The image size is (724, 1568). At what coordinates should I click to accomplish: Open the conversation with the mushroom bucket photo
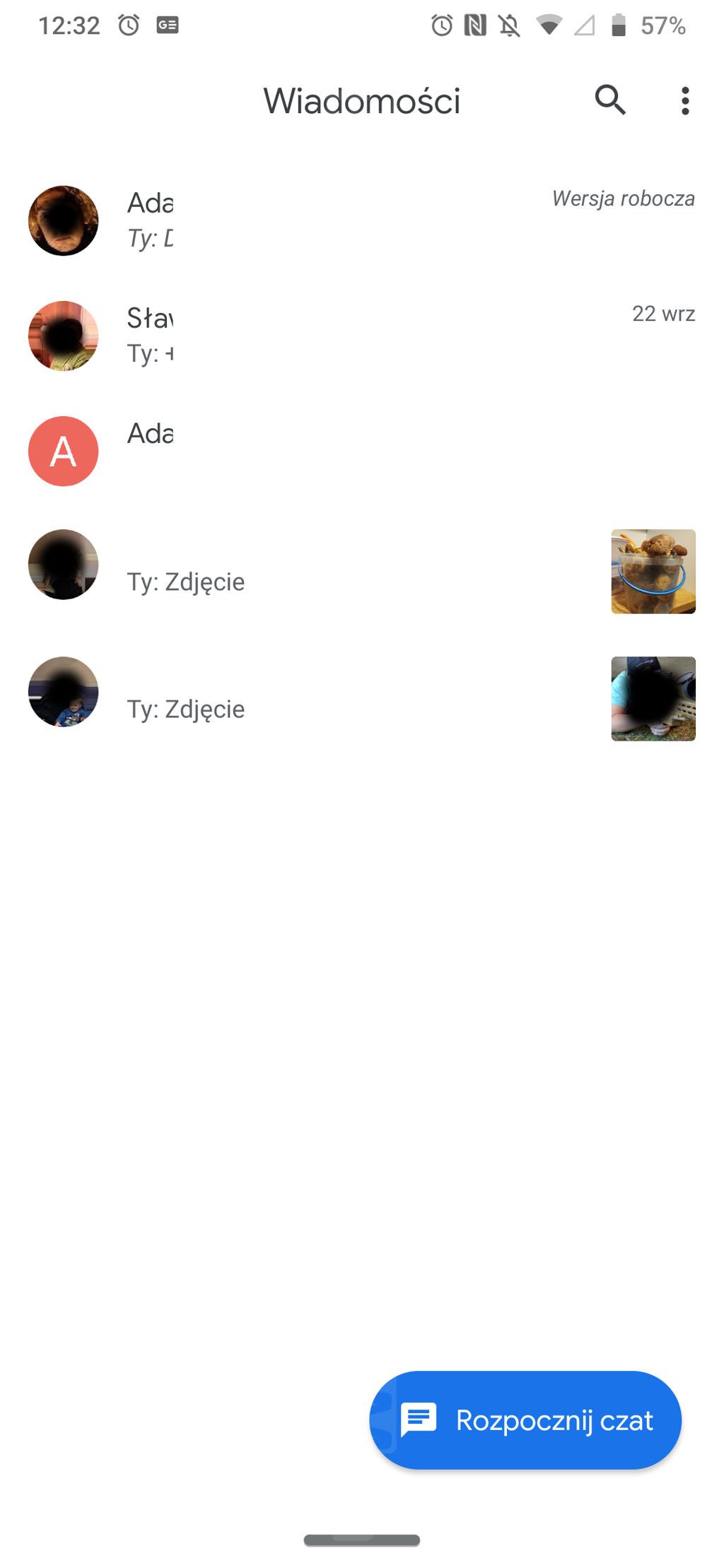361,571
